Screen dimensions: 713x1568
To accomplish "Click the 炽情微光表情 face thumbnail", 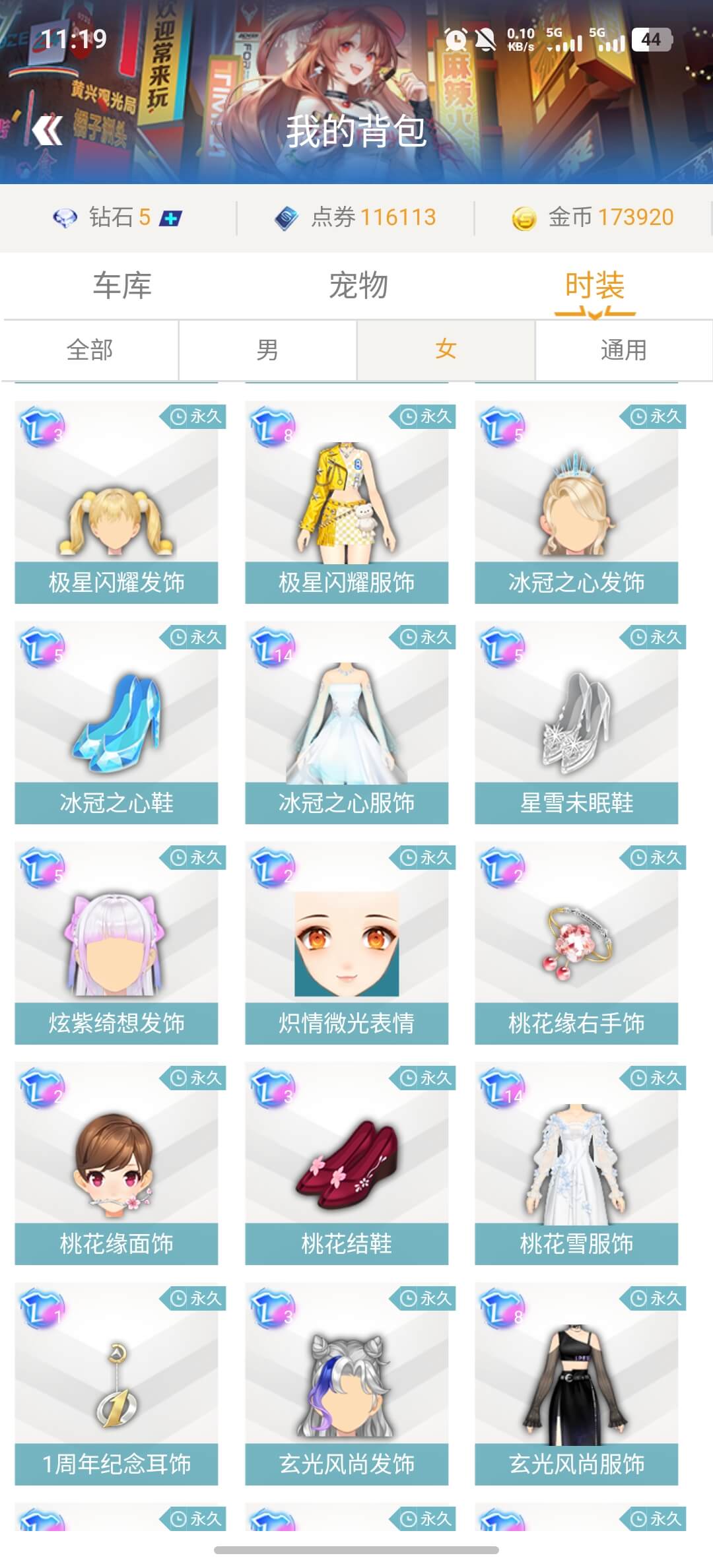I will pyautogui.click(x=346, y=940).
